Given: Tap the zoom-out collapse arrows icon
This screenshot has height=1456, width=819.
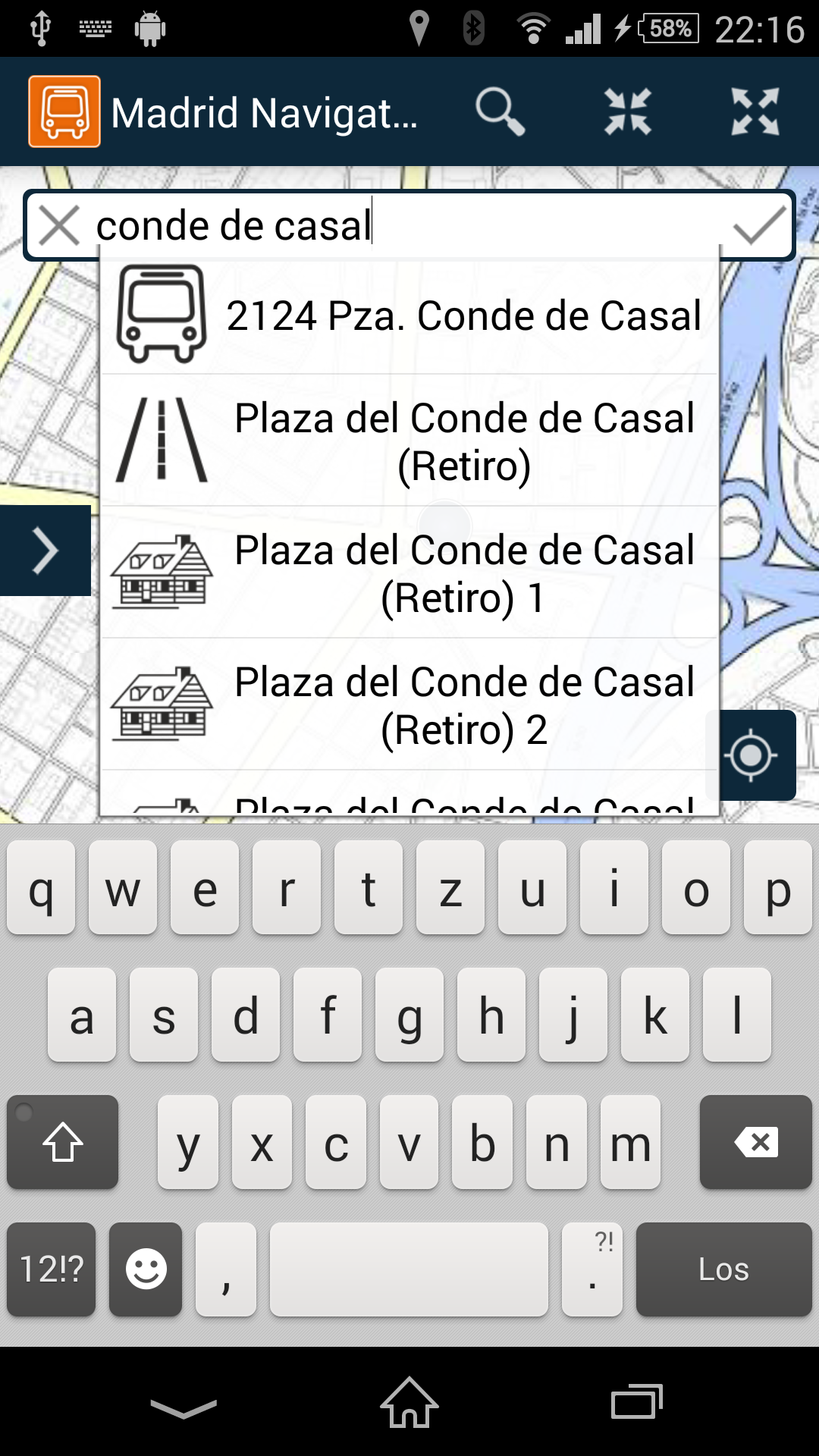Looking at the screenshot, I should click(x=627, y=112).
